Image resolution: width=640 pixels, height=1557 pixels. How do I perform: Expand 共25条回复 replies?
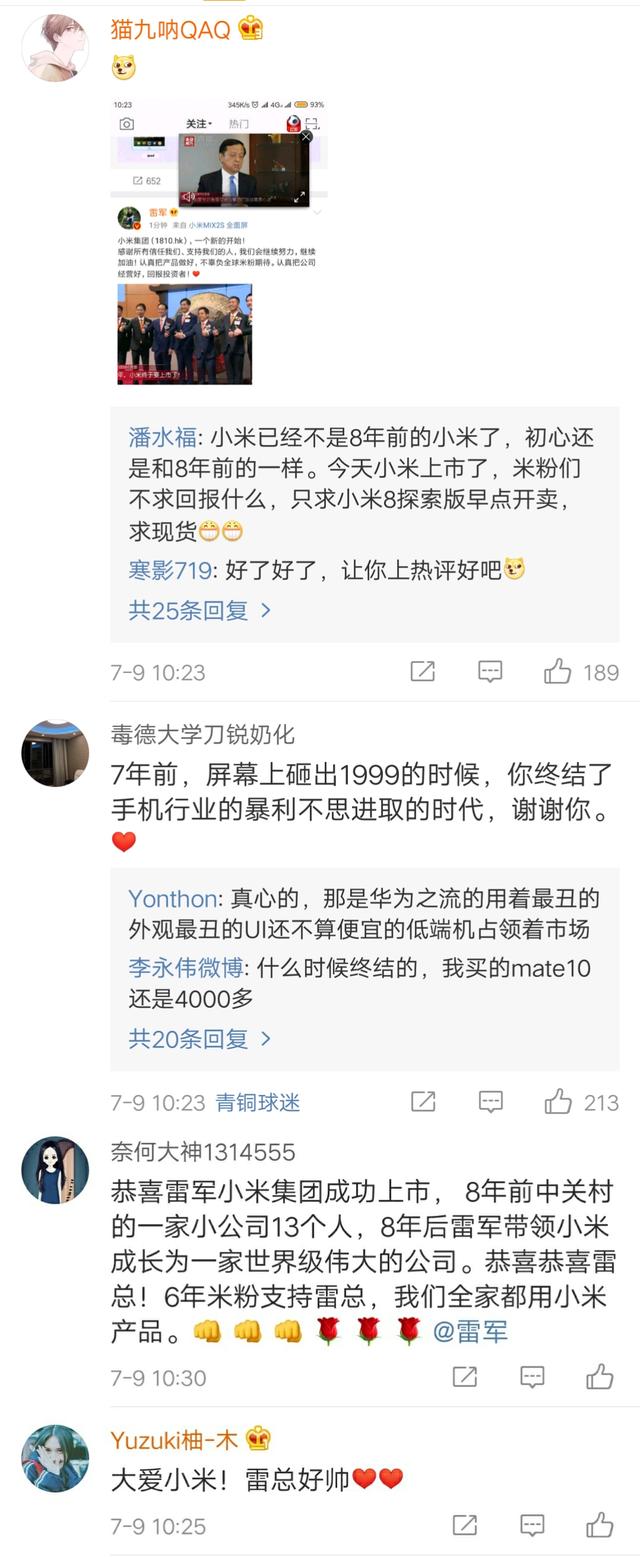point(200,610)
